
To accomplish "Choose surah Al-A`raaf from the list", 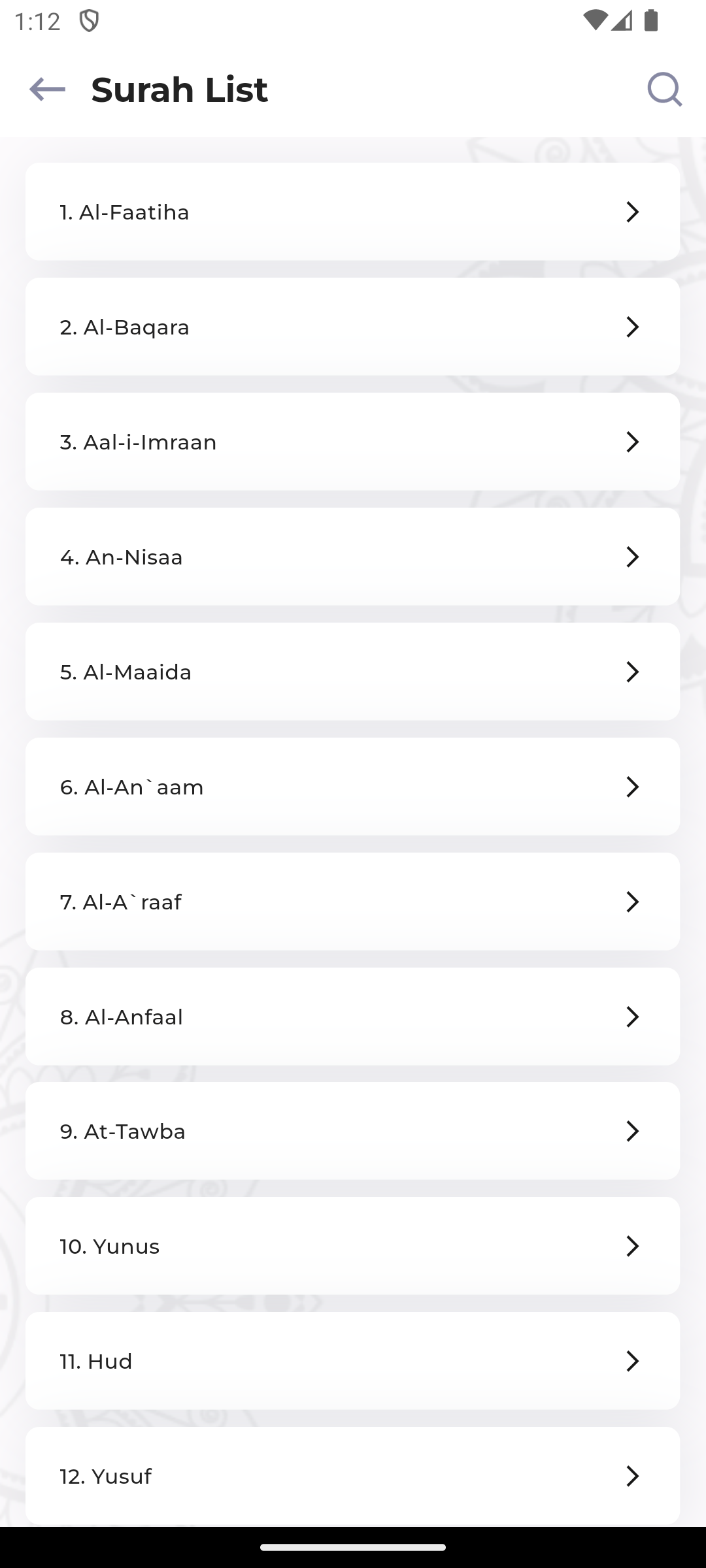I will tap(353, 902).
